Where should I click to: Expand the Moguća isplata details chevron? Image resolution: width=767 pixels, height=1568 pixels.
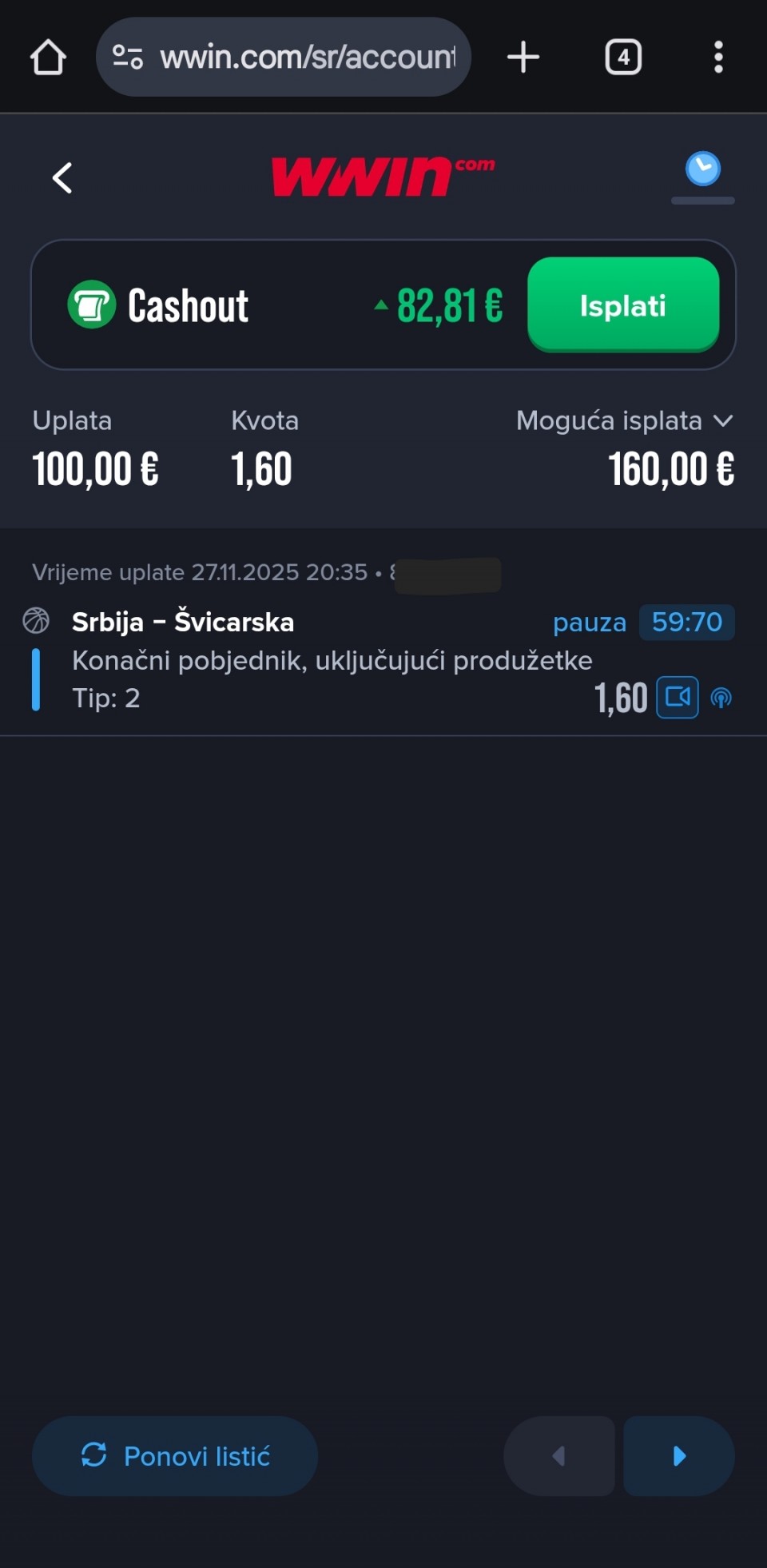click(x=723, y=420)
